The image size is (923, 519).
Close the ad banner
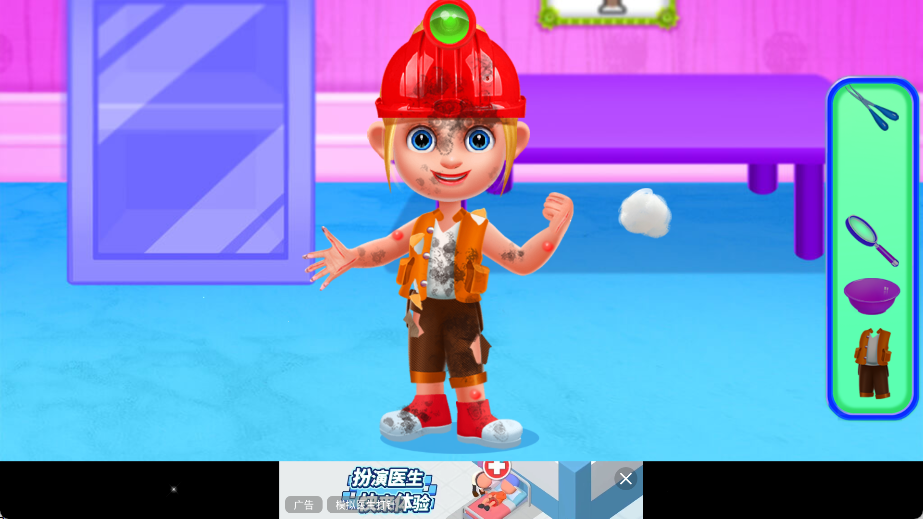[x=626, y=479]
